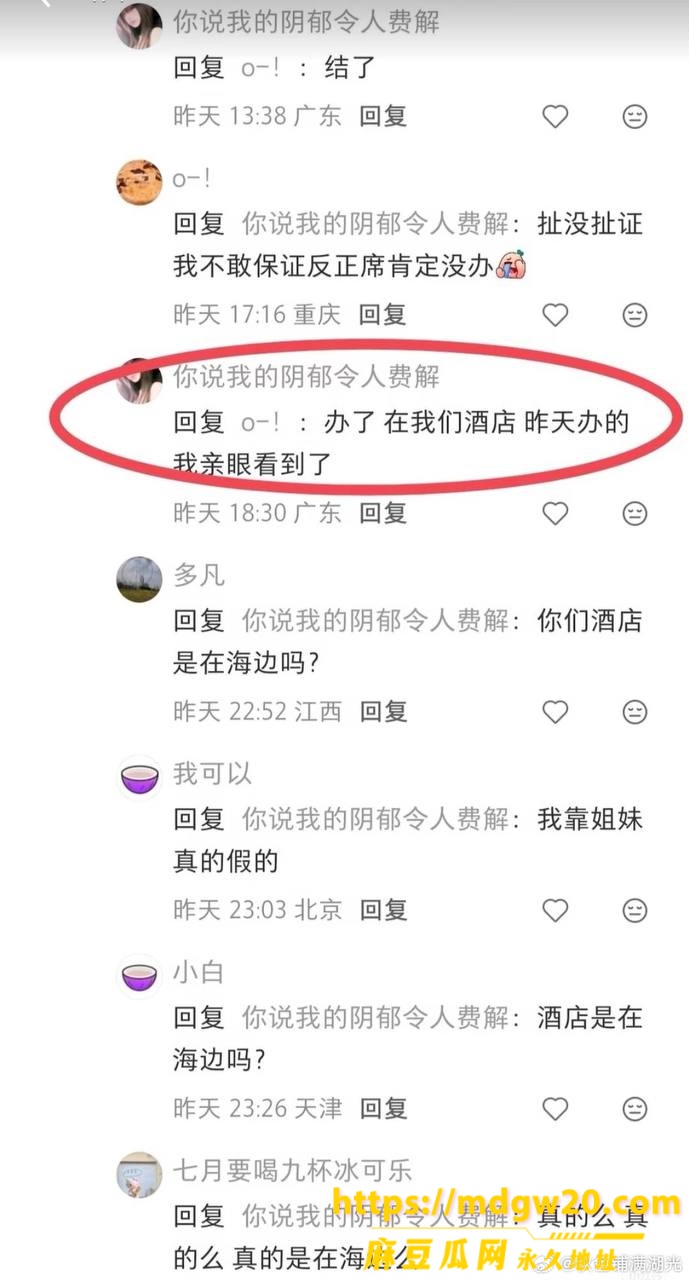Reply to o-!'s comment at 17:16
The width and height of the screenshot is (689, 1280).
click(383, 315)
